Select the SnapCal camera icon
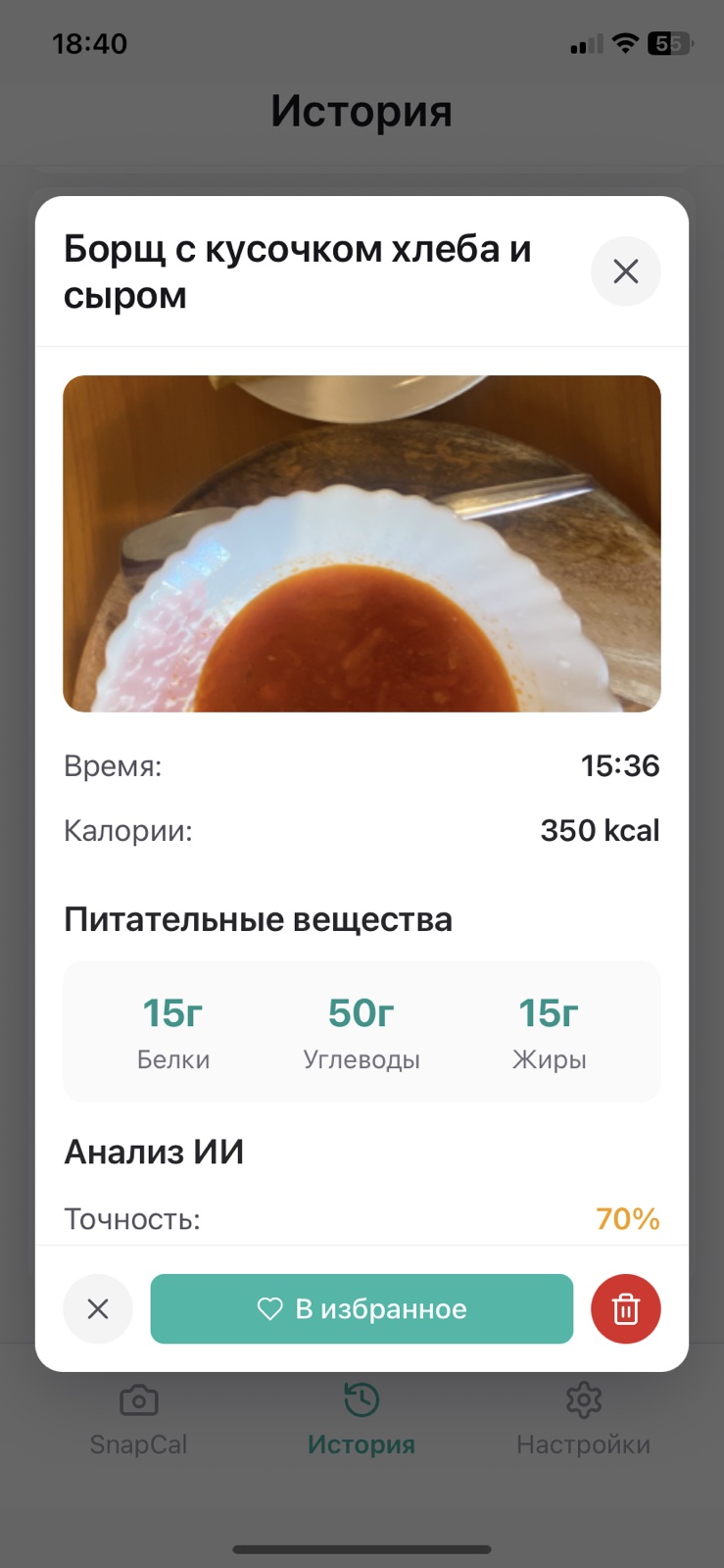 click(x=138, y=1401)
